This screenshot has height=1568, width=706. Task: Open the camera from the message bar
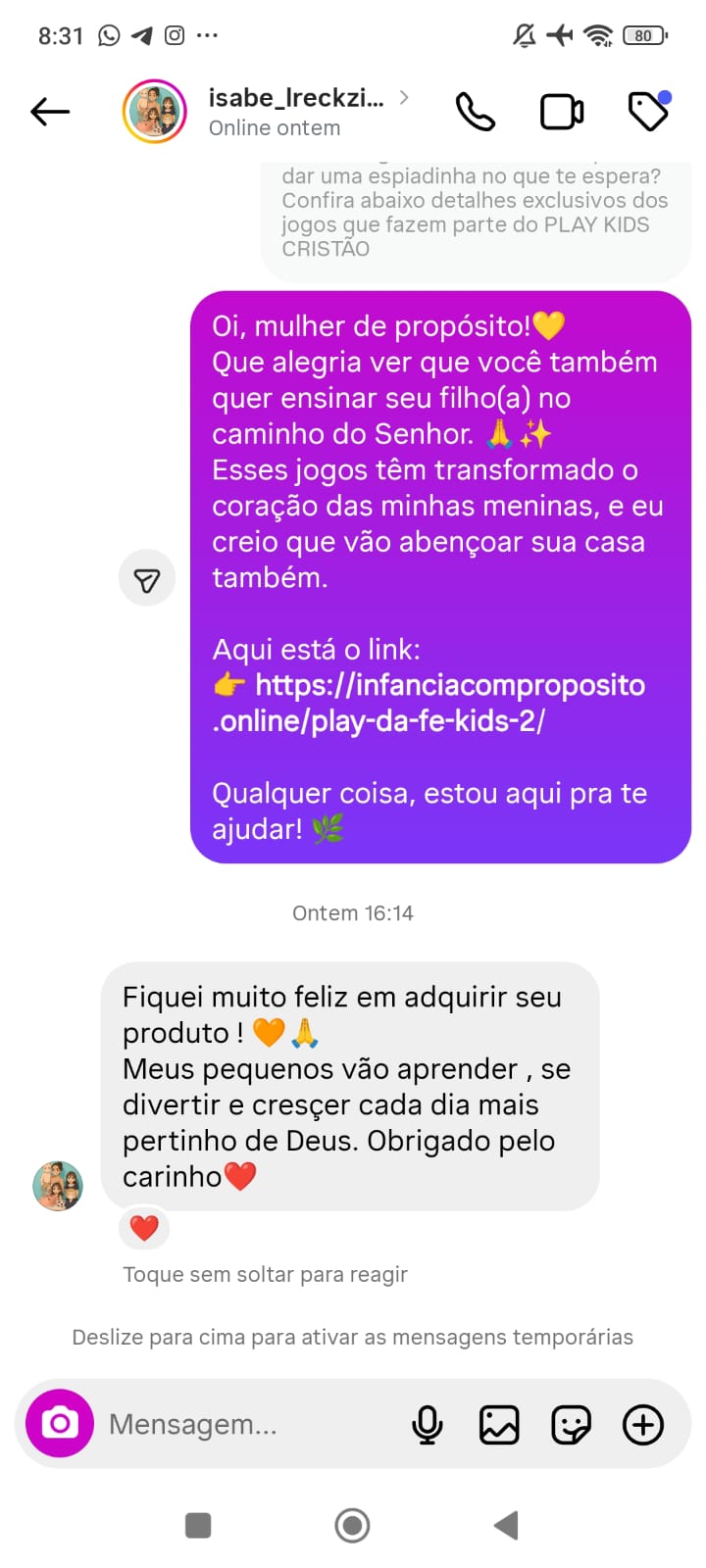[60, 1423]
